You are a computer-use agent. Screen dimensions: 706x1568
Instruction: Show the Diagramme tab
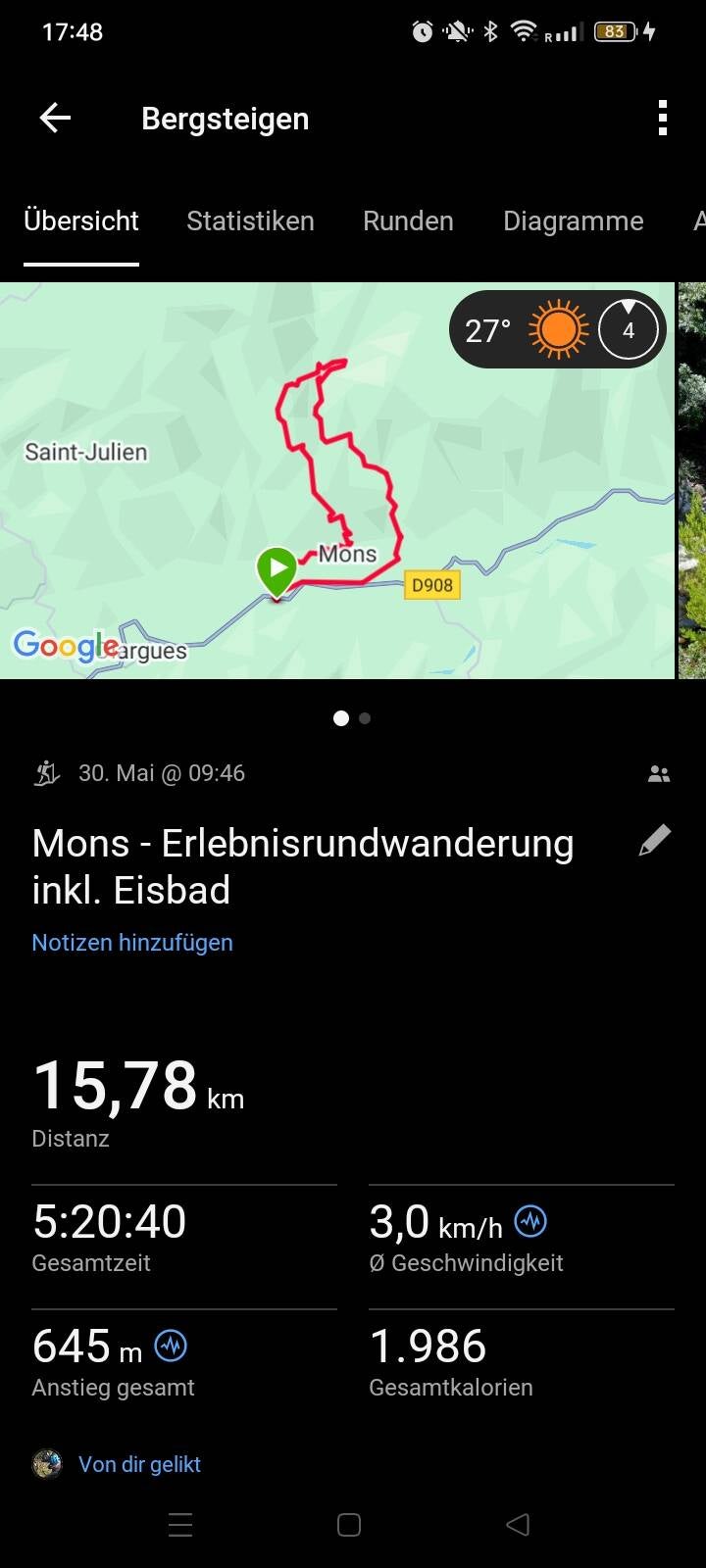(x=573, y=221)
